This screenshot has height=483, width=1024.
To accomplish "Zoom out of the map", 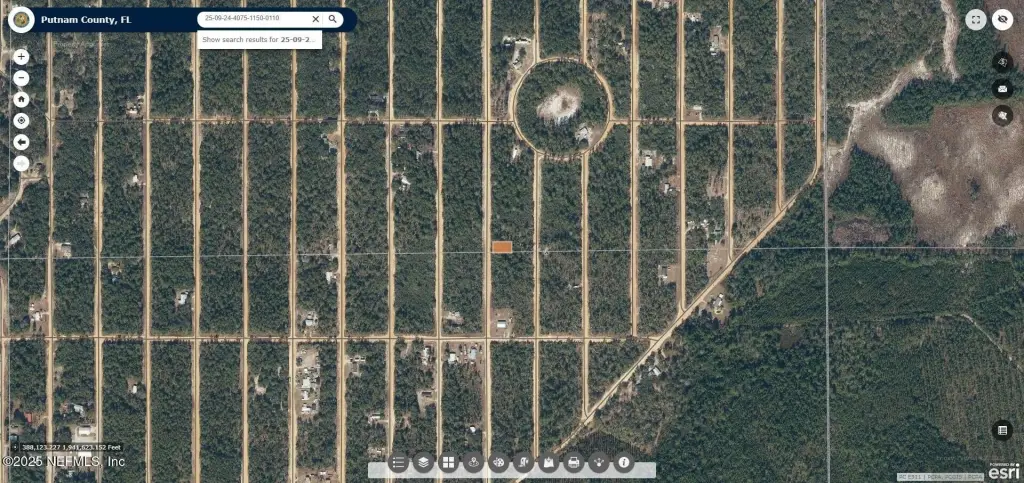I will click(22, 78).
